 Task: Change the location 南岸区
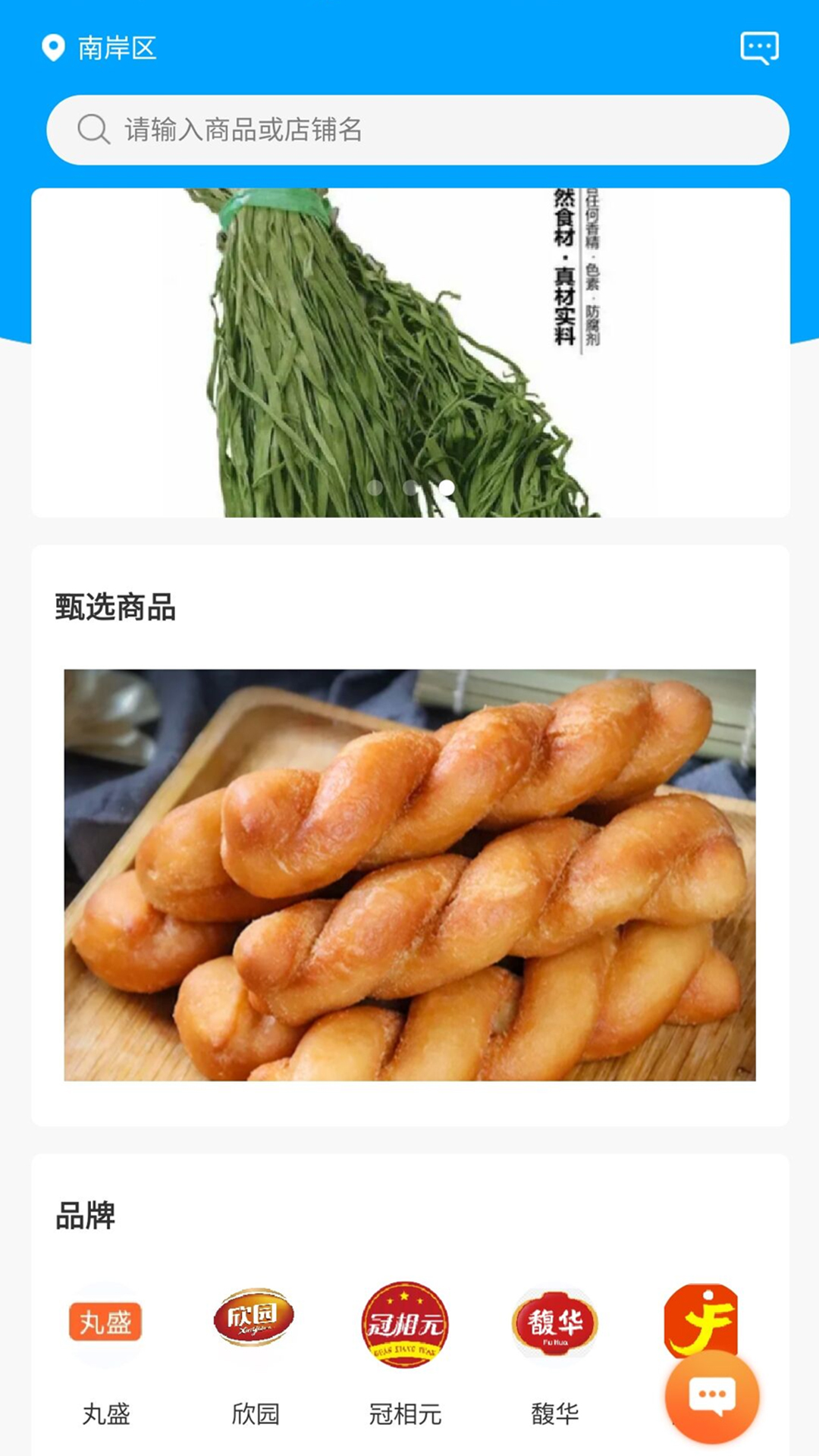click(x=99, y=49)
